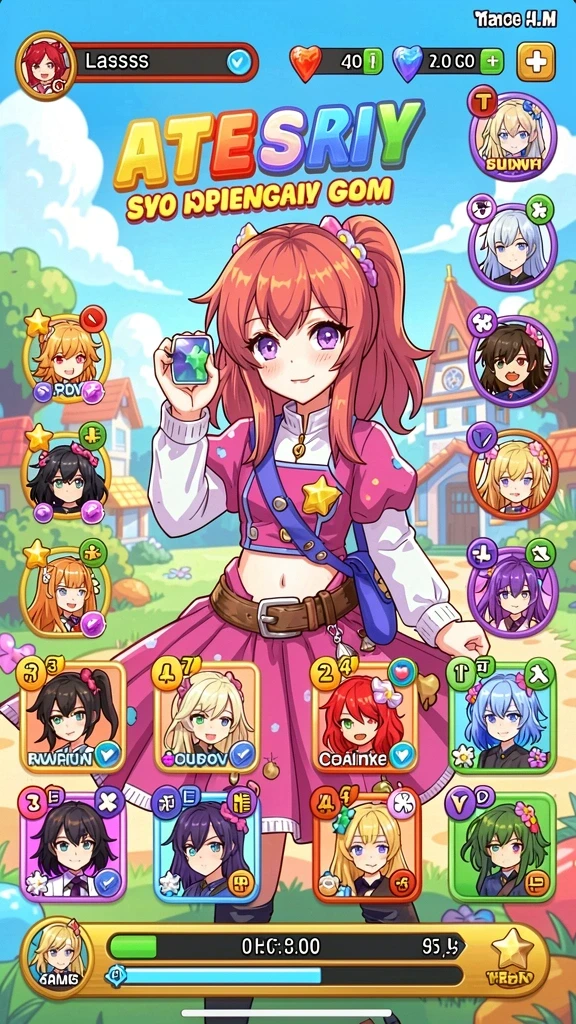Select the red-haired Coalinke character card
The width and height of the screenshot is (576, 1024).
click(364, 716)
